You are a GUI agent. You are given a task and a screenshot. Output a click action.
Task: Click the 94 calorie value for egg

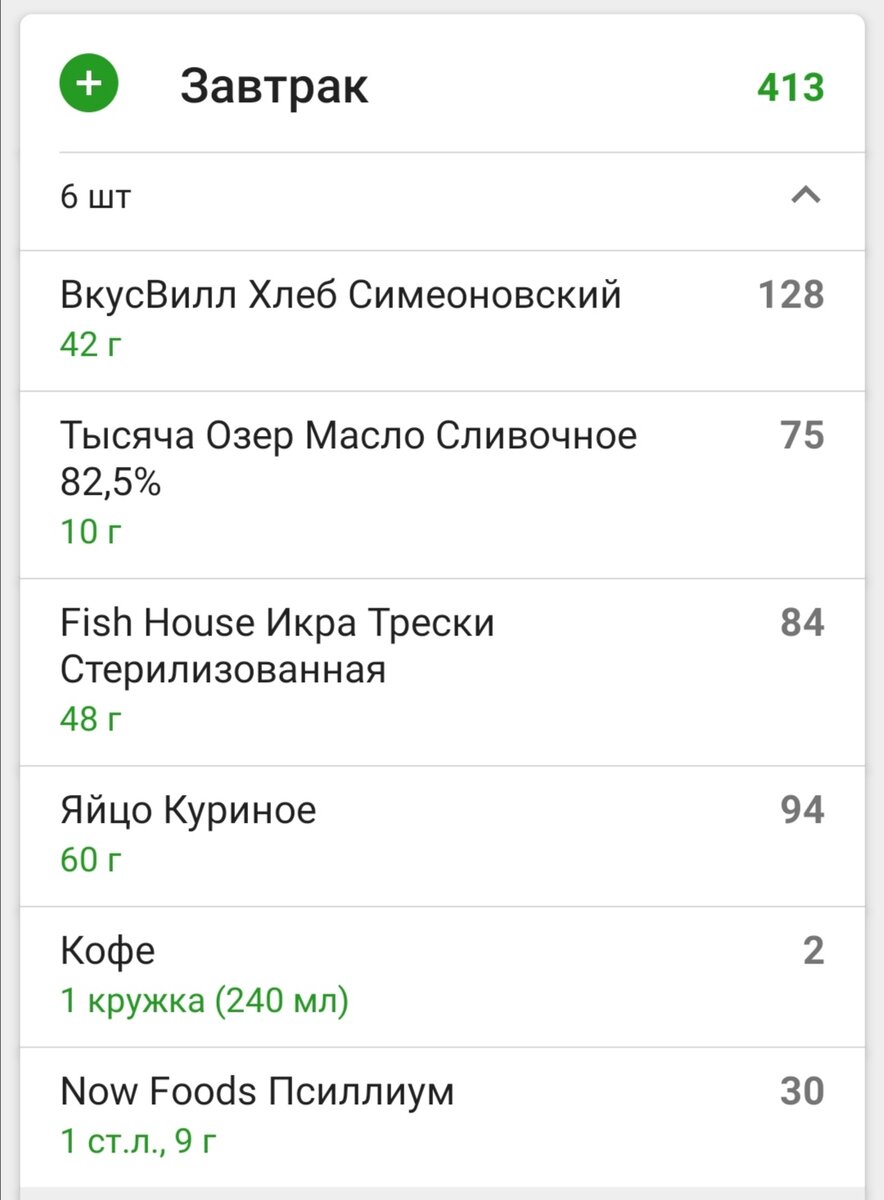coord(800,810)
